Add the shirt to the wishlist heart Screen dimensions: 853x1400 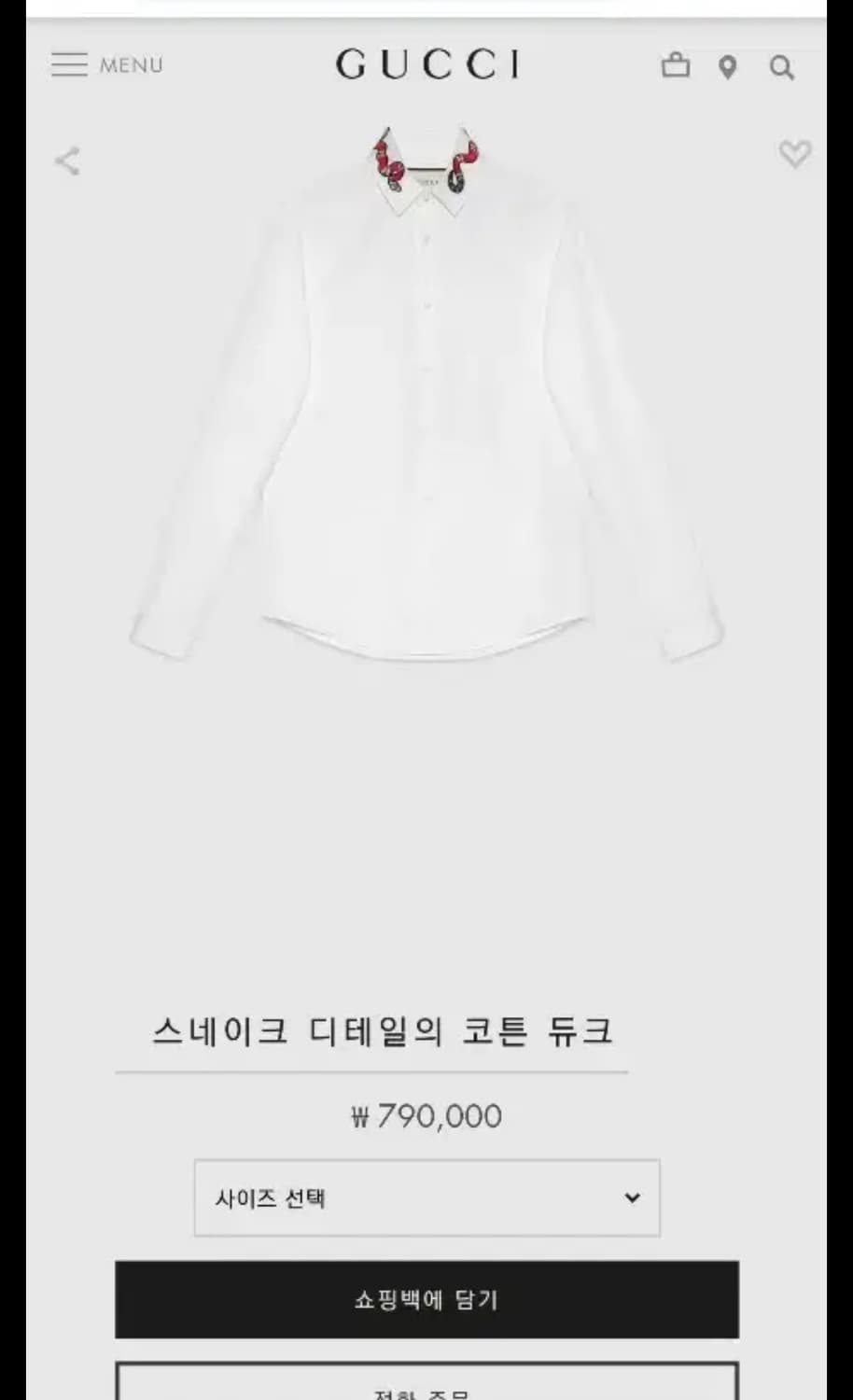point(793,152)
